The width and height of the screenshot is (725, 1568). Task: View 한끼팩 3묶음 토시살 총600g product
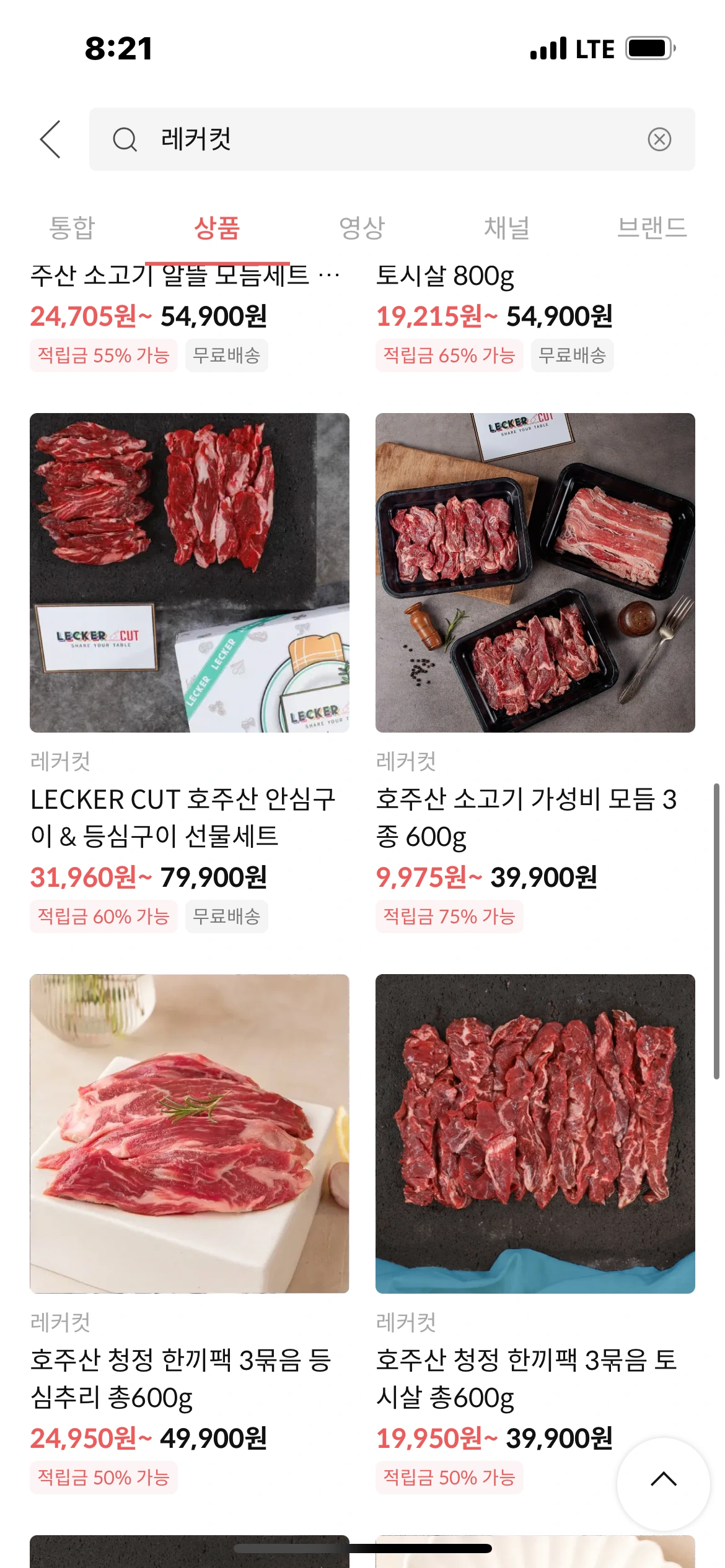[535, 1133]
